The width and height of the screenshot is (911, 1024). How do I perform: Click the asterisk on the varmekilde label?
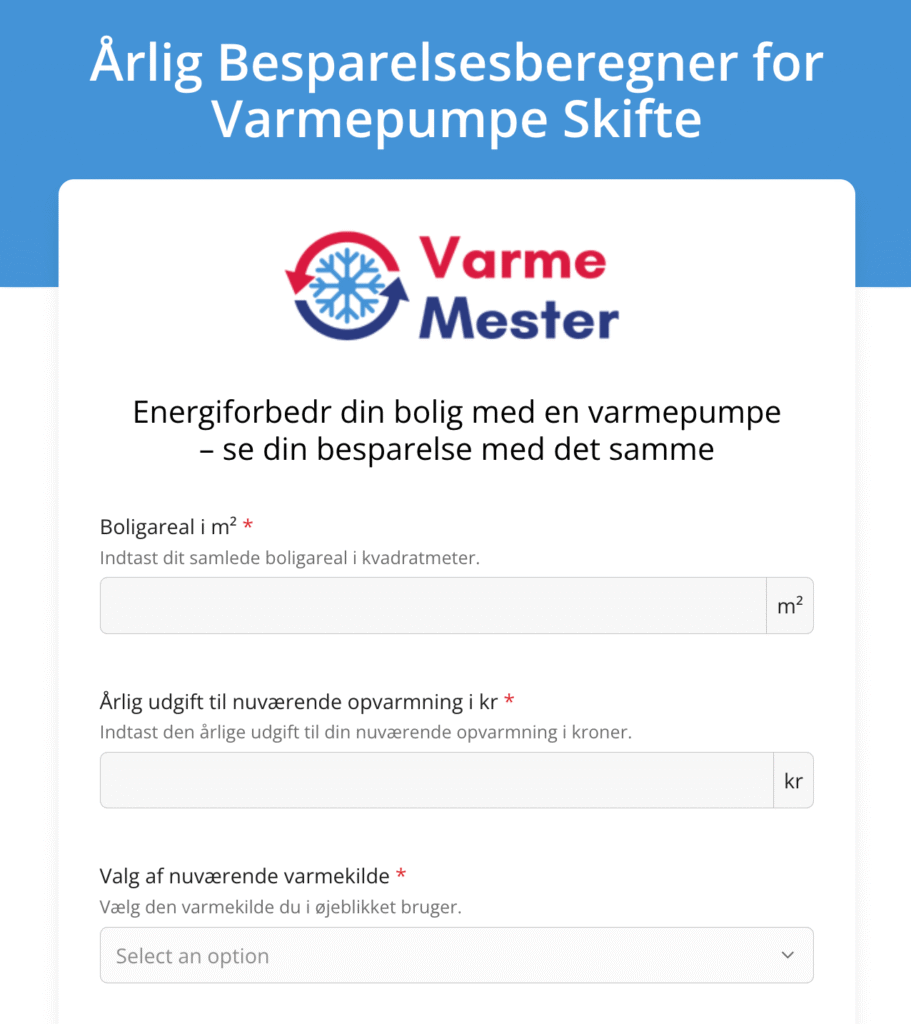tap(401, 872)
